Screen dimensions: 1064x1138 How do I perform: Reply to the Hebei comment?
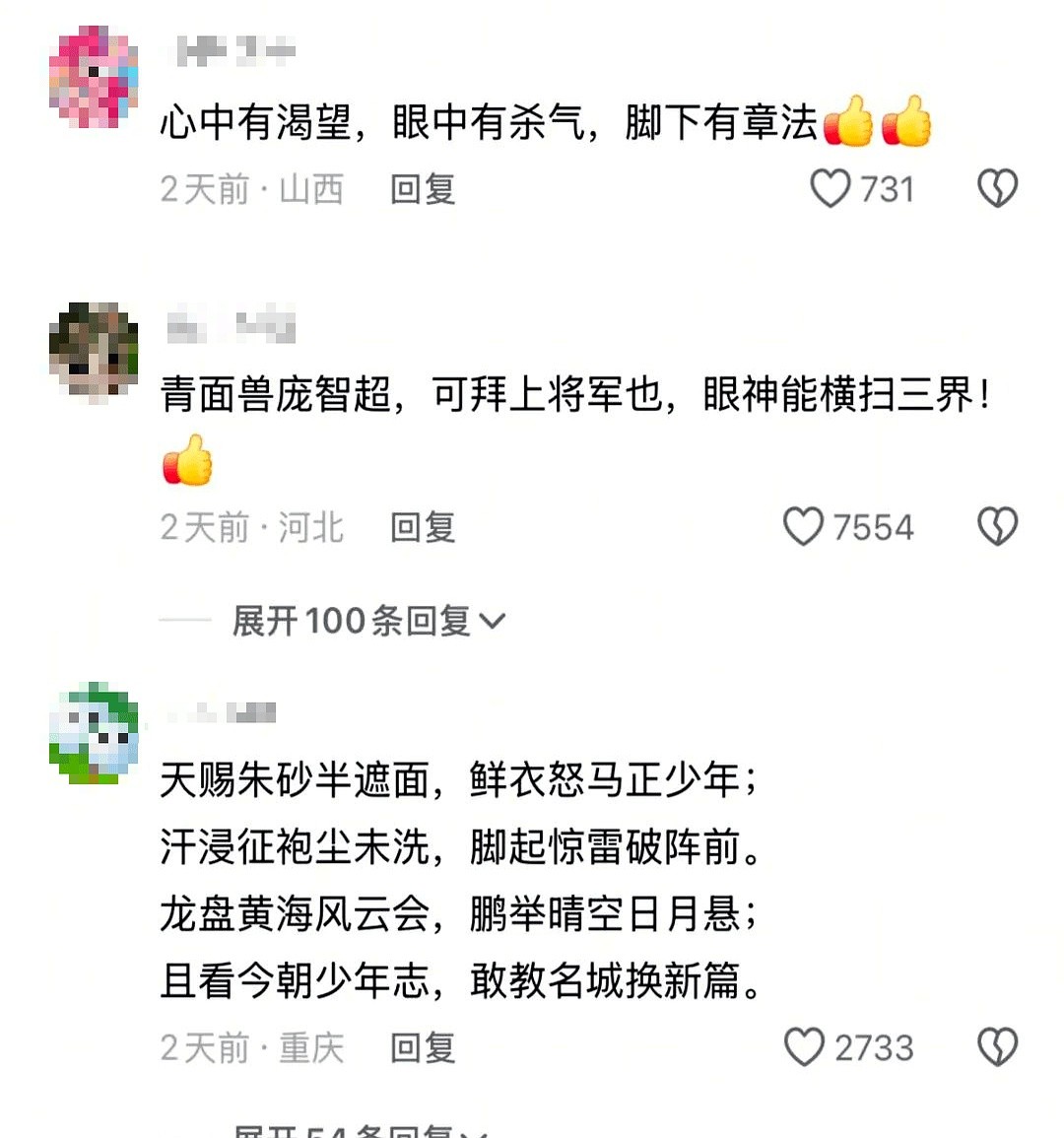[423, 528]
